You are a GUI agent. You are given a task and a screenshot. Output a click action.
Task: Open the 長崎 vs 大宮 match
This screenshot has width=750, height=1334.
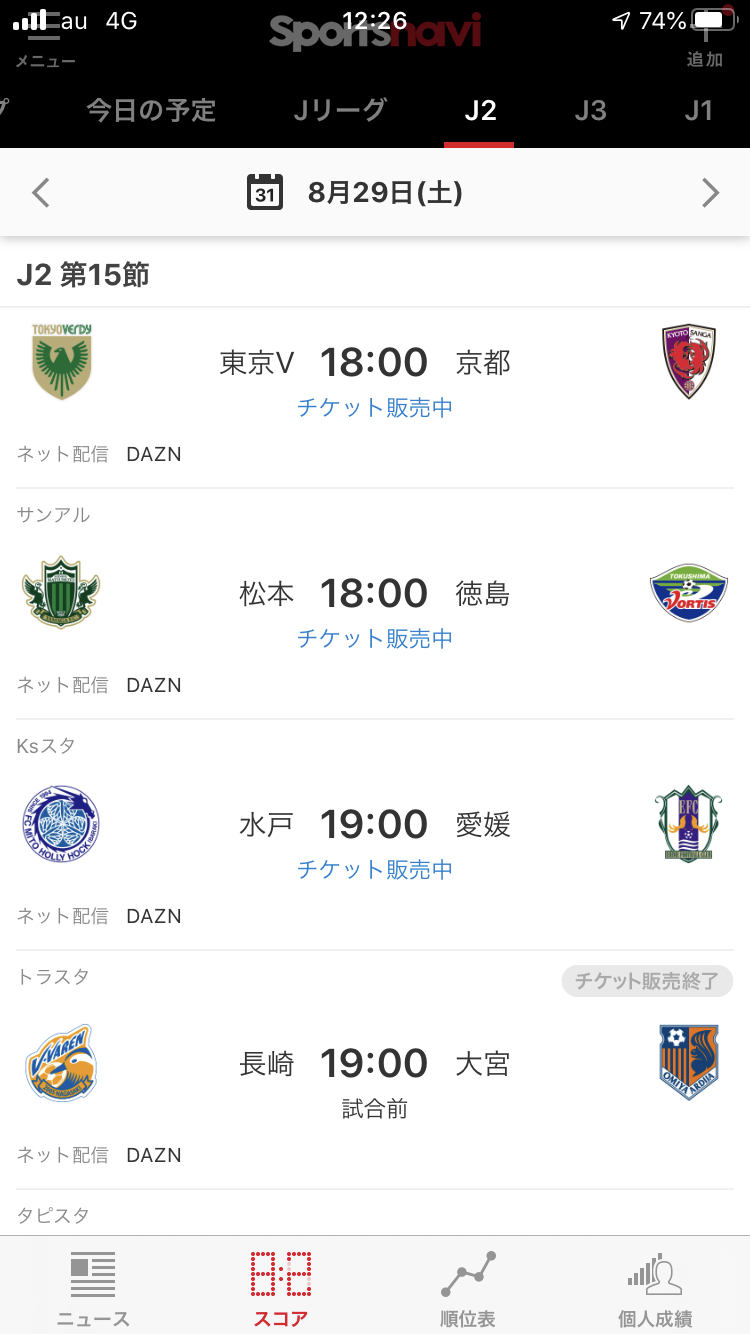click(374, 1064)
